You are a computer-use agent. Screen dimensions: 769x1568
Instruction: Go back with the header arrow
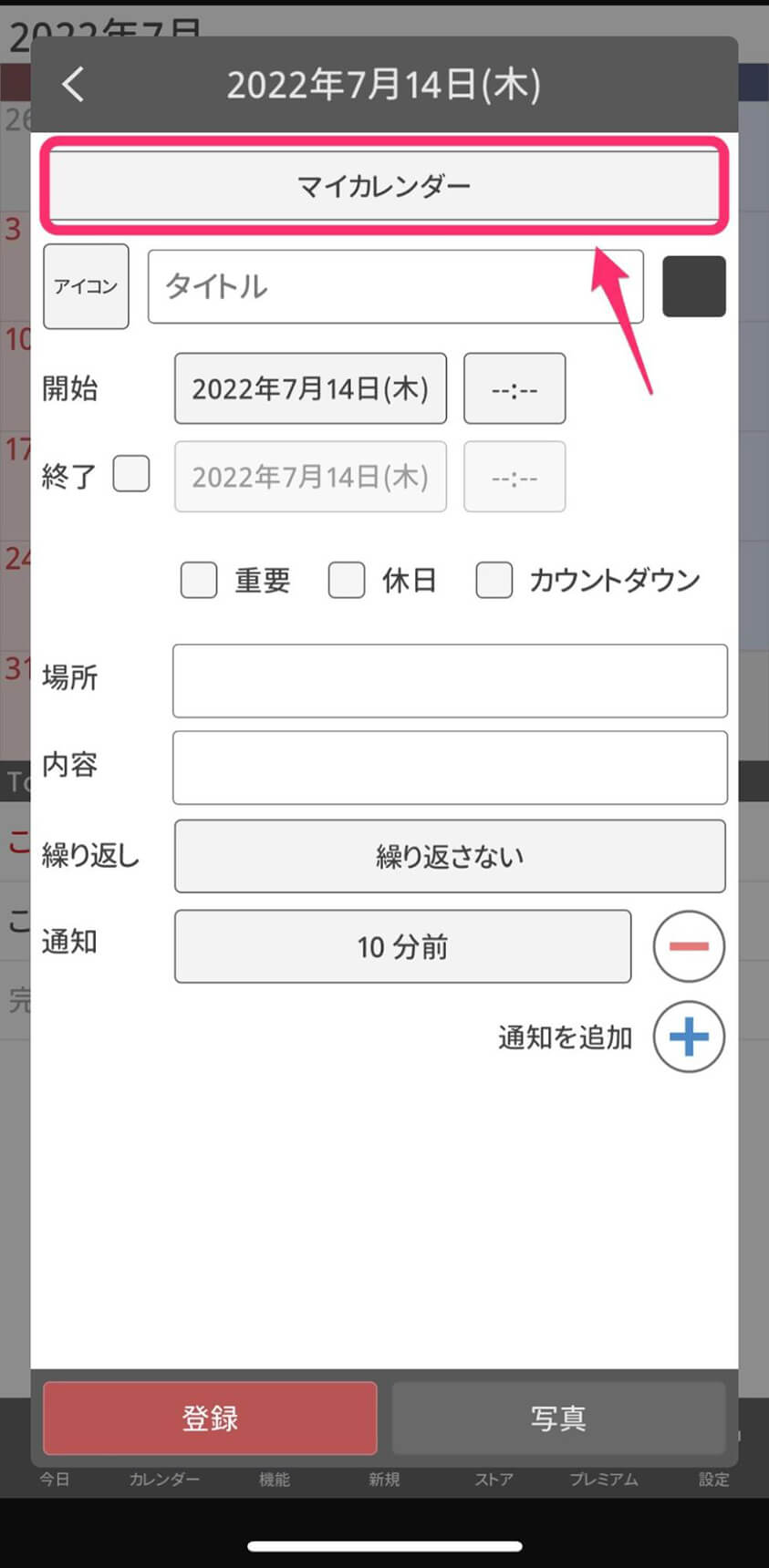pos(73,85)
